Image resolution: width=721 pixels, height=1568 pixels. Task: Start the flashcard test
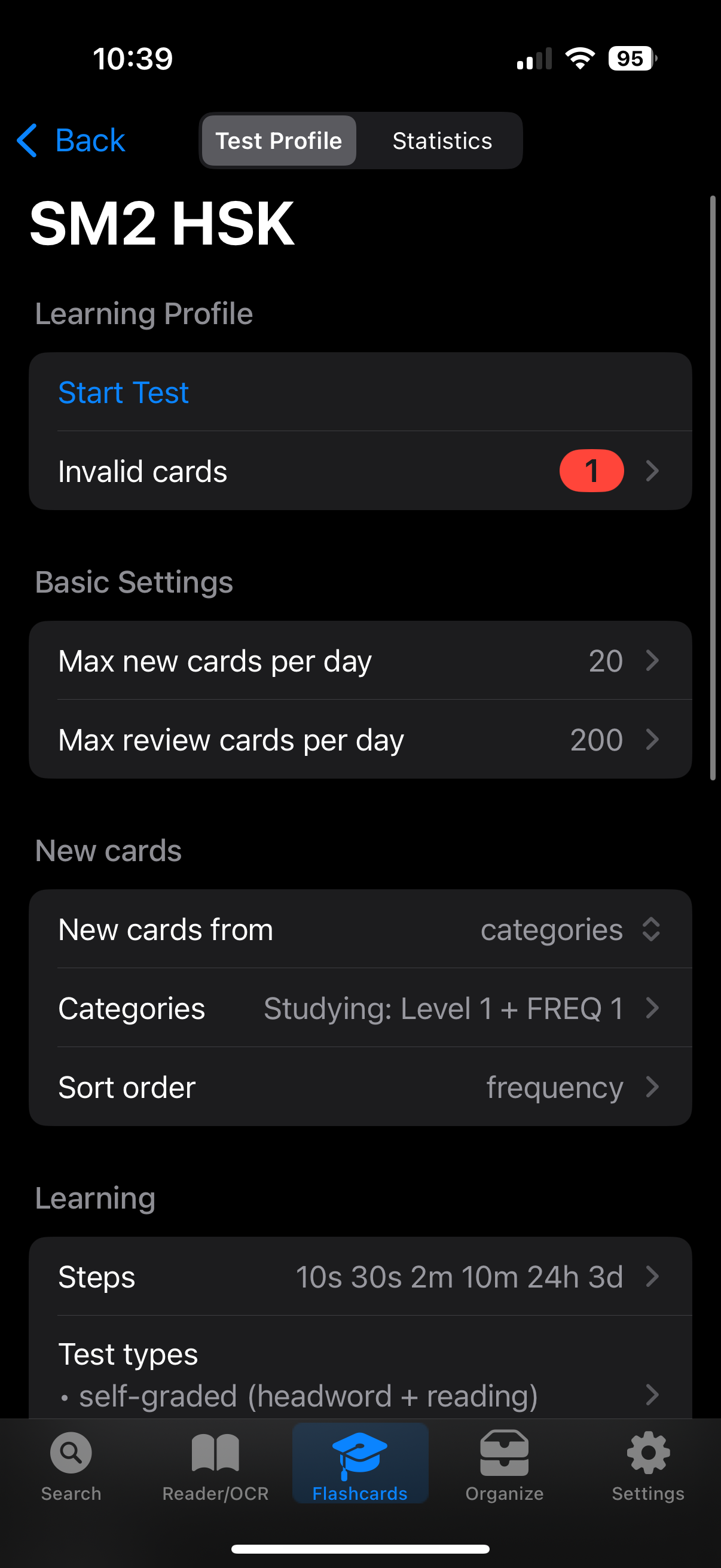coord(124,393)
